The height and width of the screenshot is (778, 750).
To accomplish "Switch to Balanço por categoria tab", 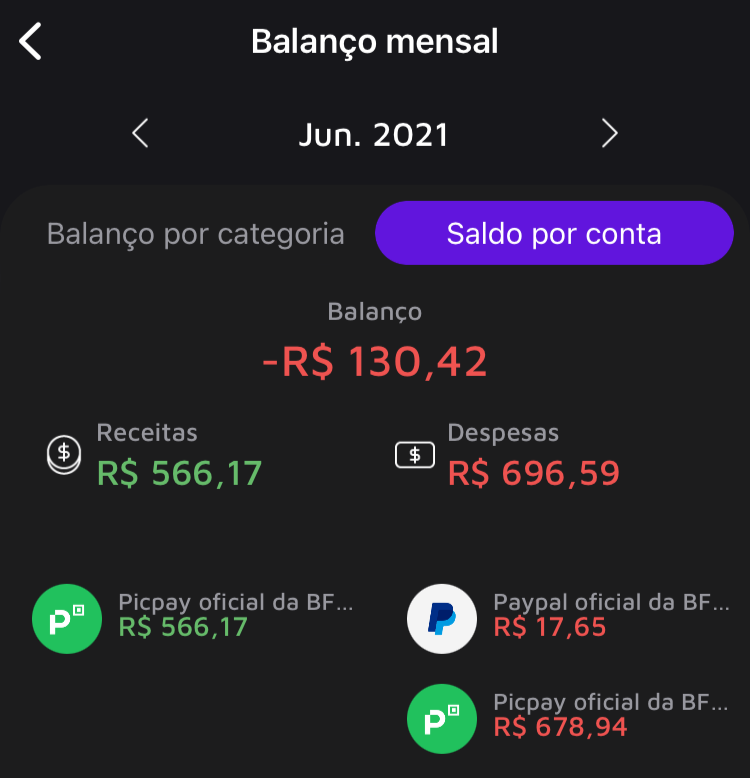I will [x=196, y=234].
